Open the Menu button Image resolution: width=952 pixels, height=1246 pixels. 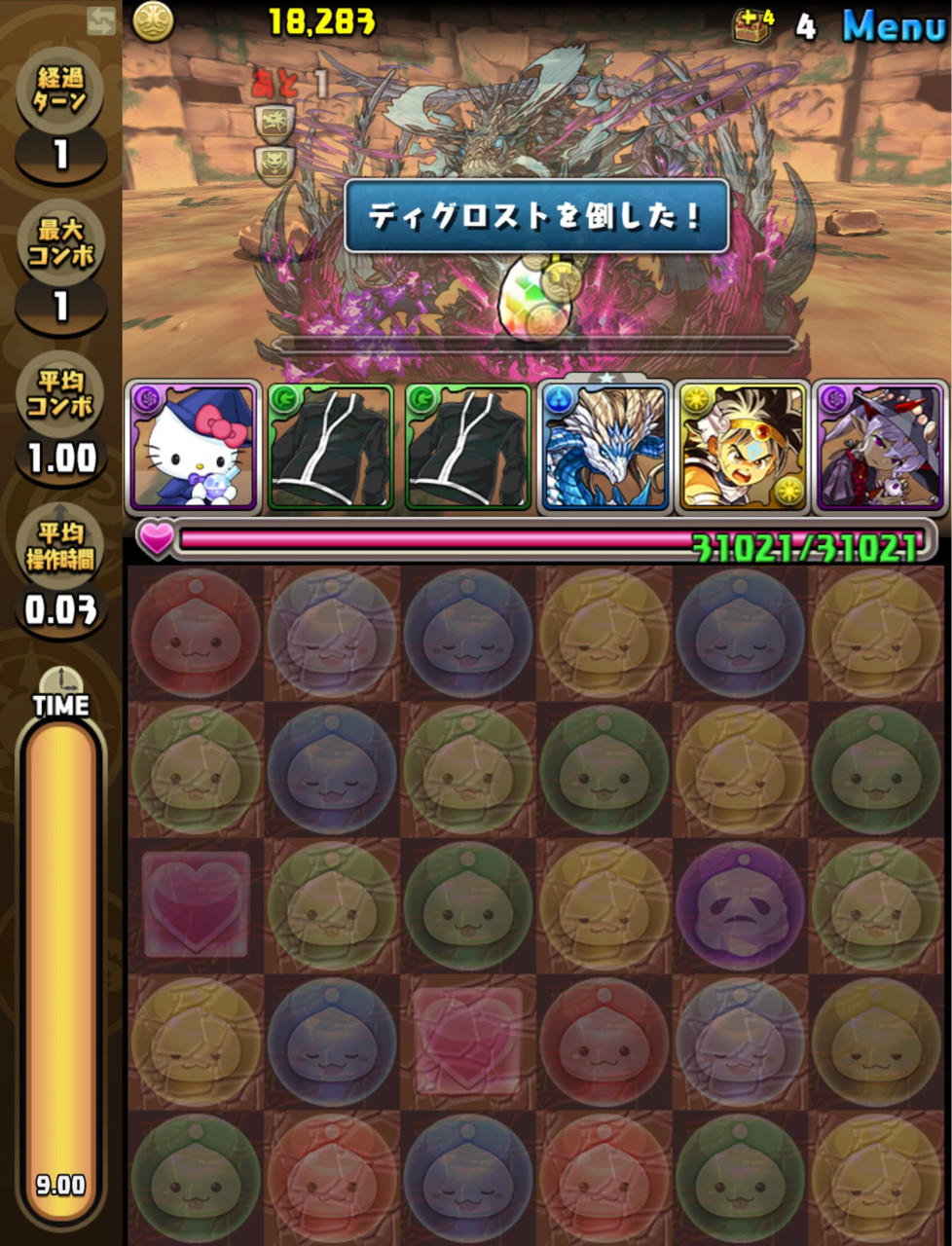pos(893,26)
